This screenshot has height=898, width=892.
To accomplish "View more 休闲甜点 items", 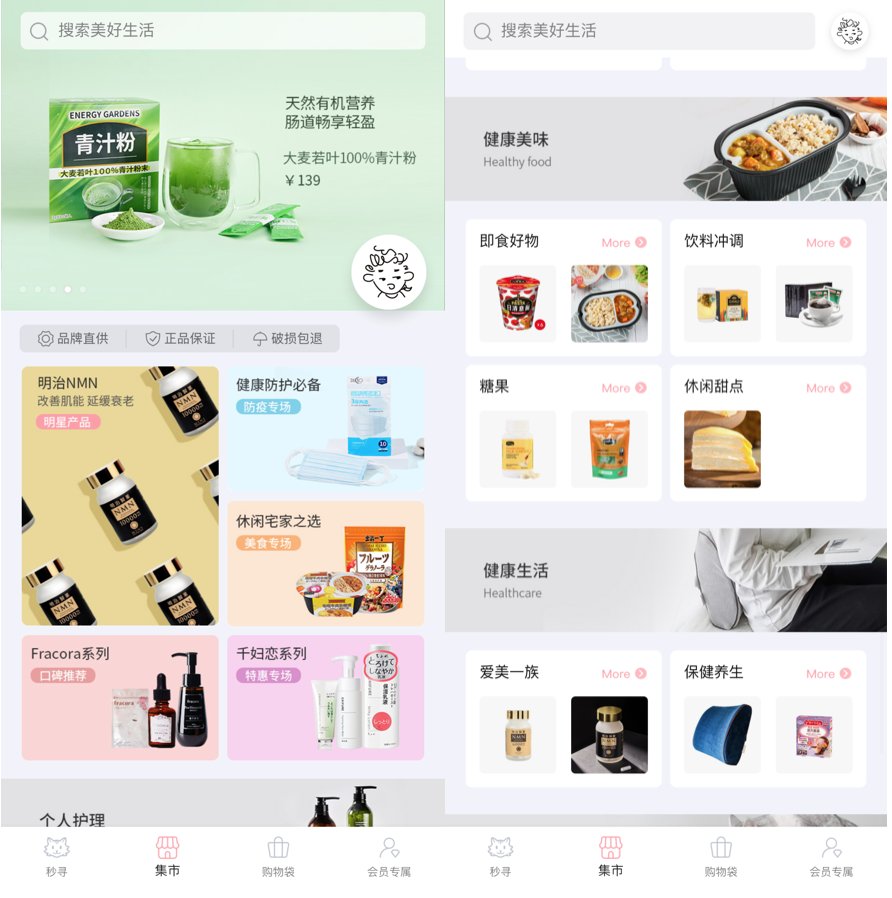I will pyautogui.click(x=829, y=388).
